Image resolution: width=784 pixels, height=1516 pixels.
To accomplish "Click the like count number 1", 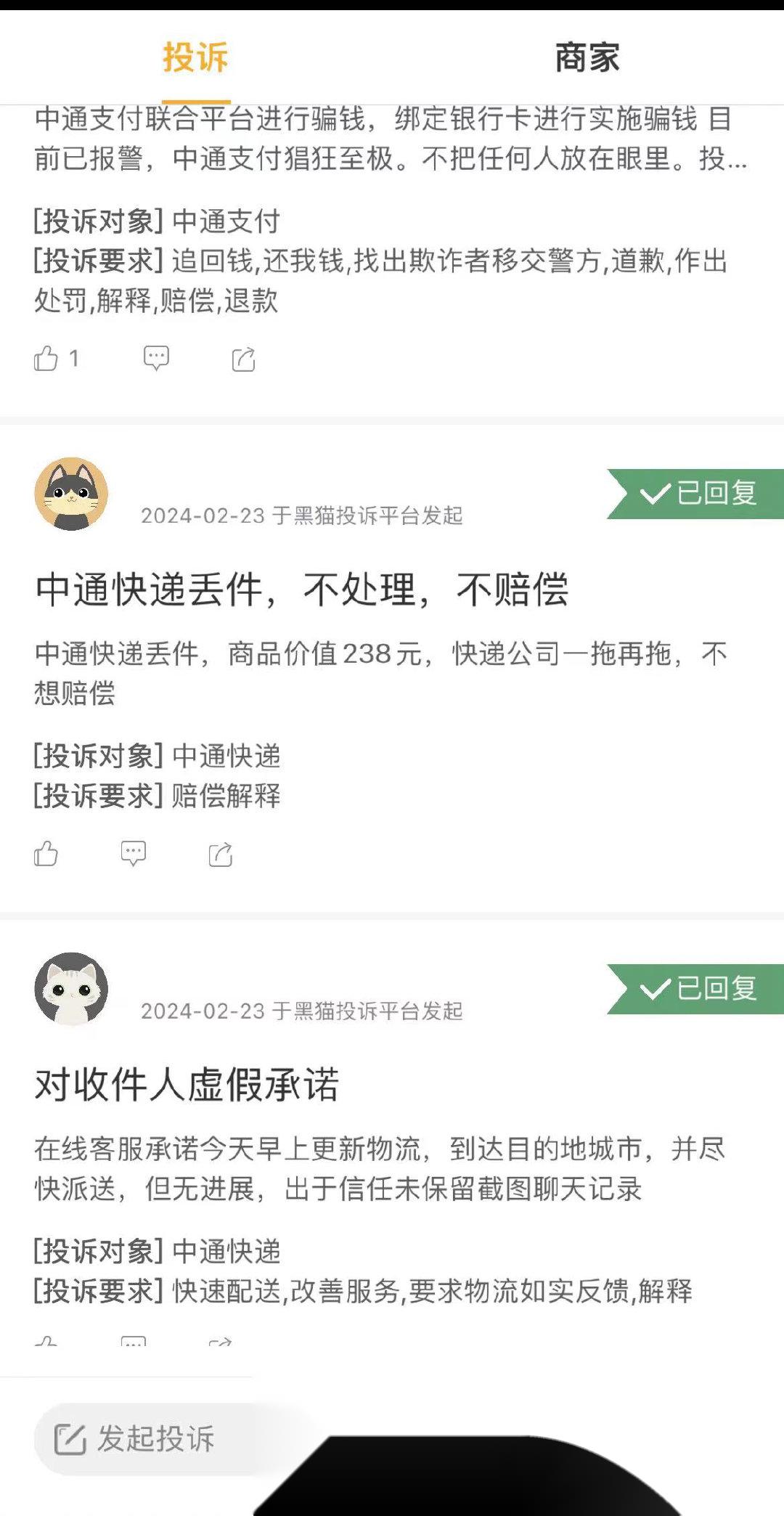I will [73, 356].
